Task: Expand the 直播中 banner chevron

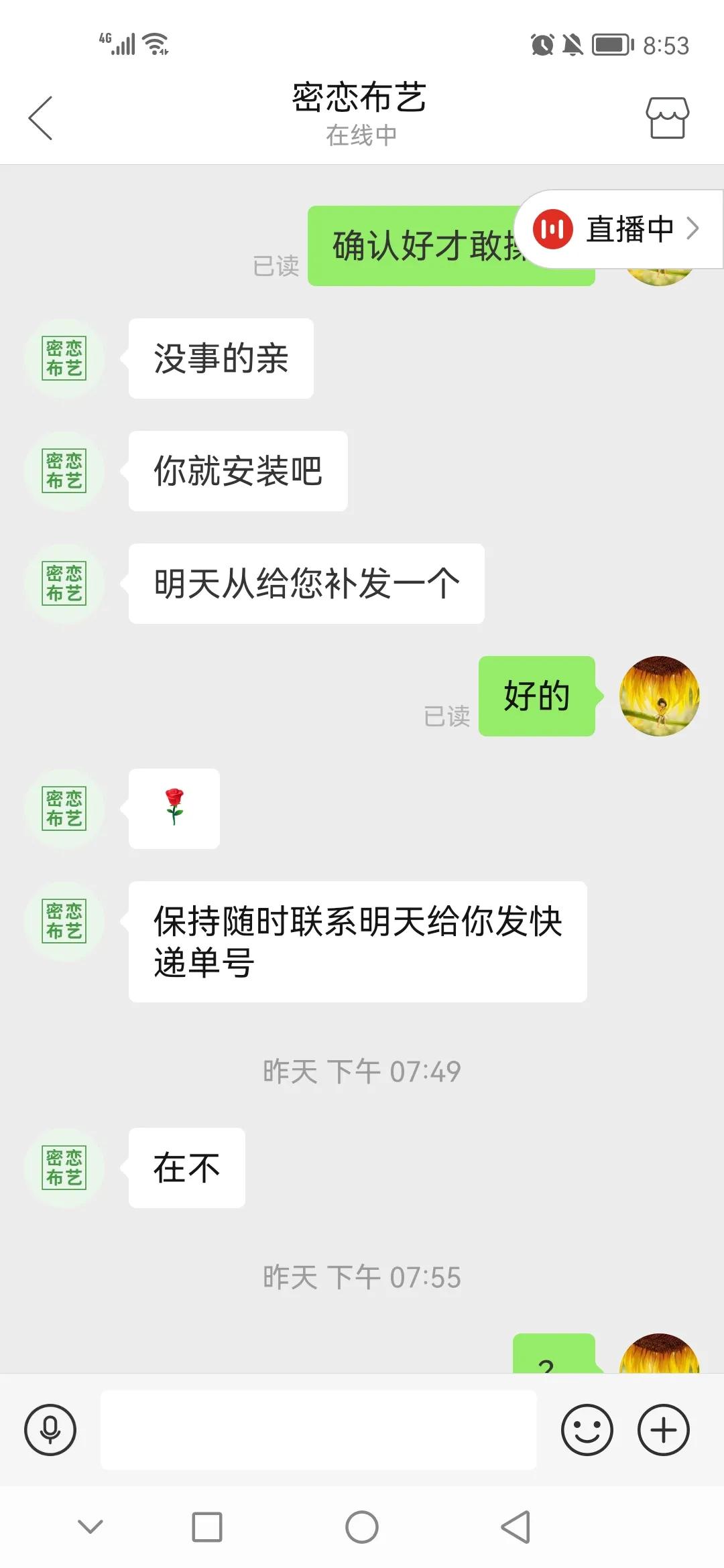Action: [x=694, y=228]
